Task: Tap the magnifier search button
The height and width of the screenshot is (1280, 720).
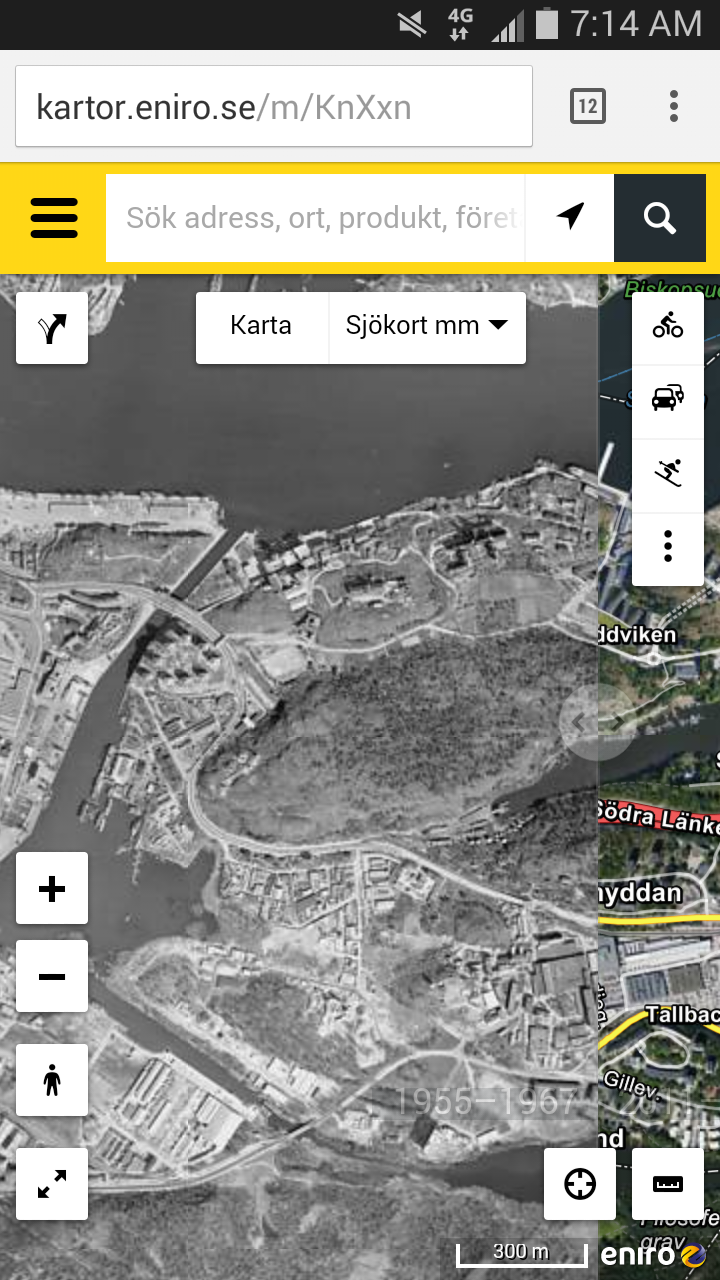Action: (x=660, y=217)
